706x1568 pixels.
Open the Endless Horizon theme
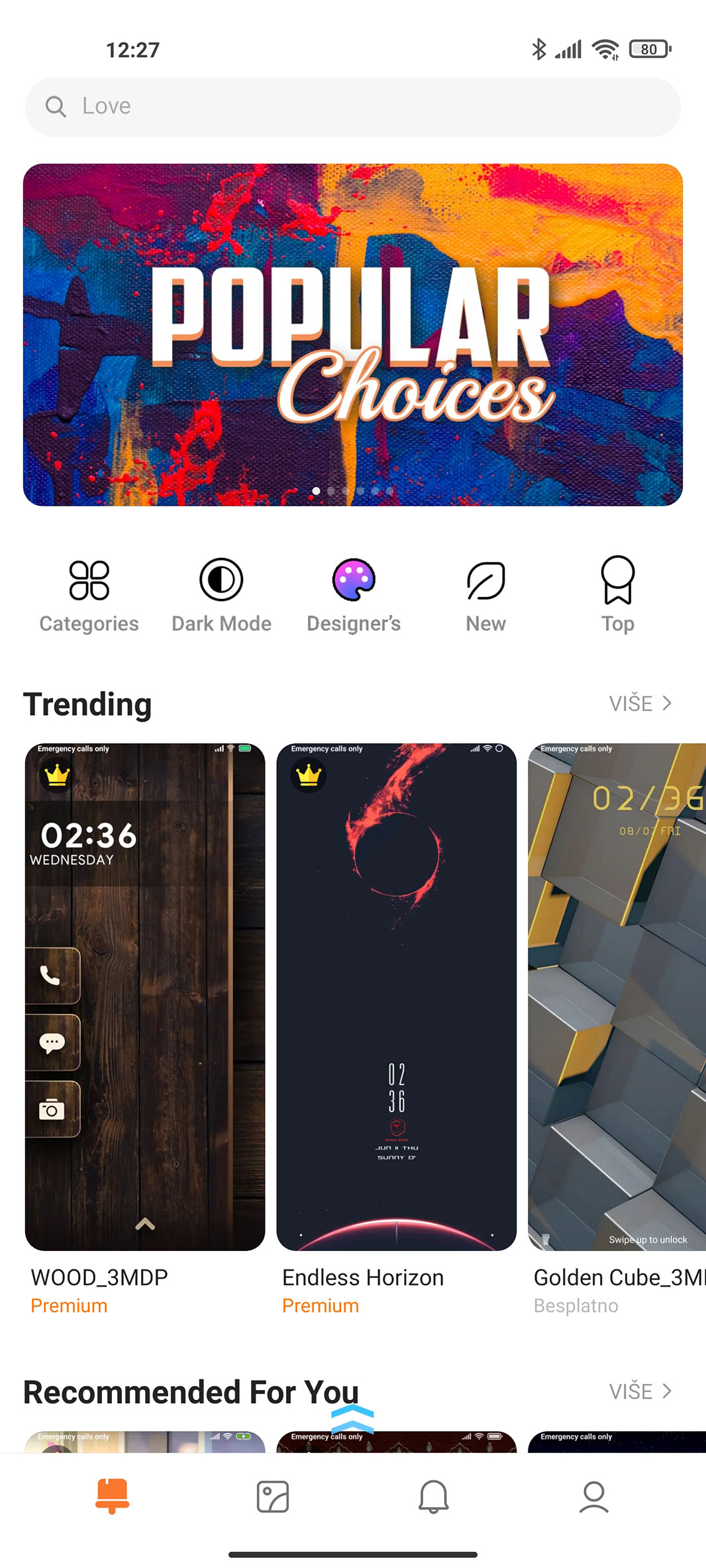[x=396, y=997]
